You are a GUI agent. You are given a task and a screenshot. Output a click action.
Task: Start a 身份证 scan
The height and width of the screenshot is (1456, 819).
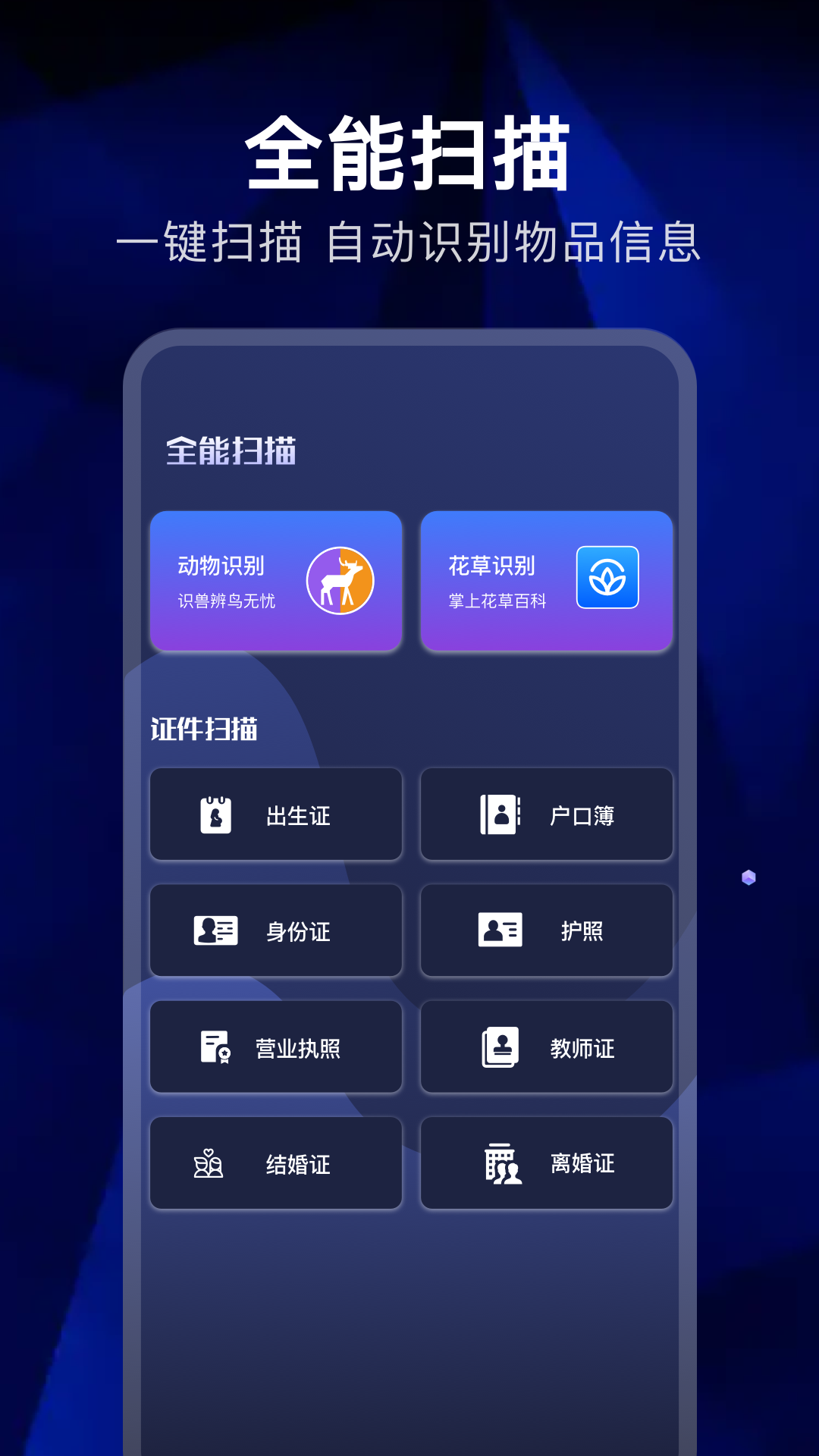[275, 930]
